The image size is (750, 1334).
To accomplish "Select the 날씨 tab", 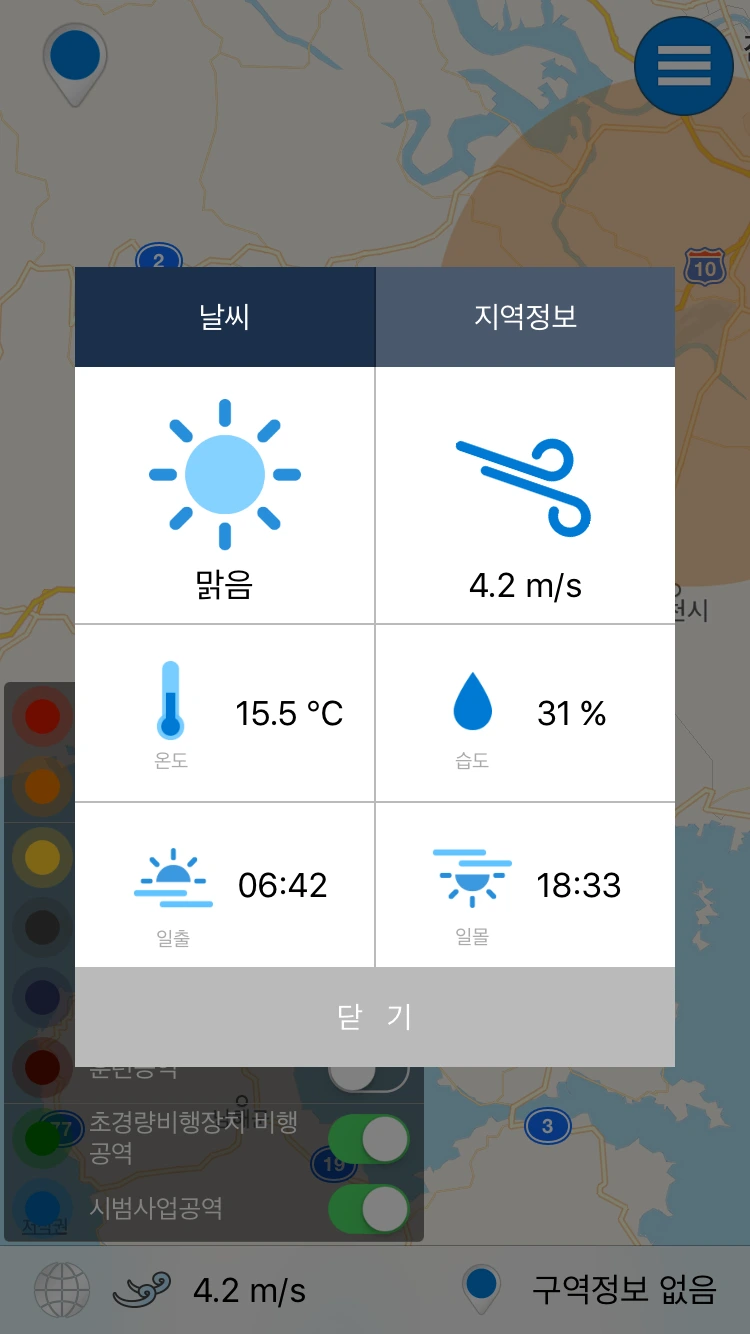I will (225, 317).
